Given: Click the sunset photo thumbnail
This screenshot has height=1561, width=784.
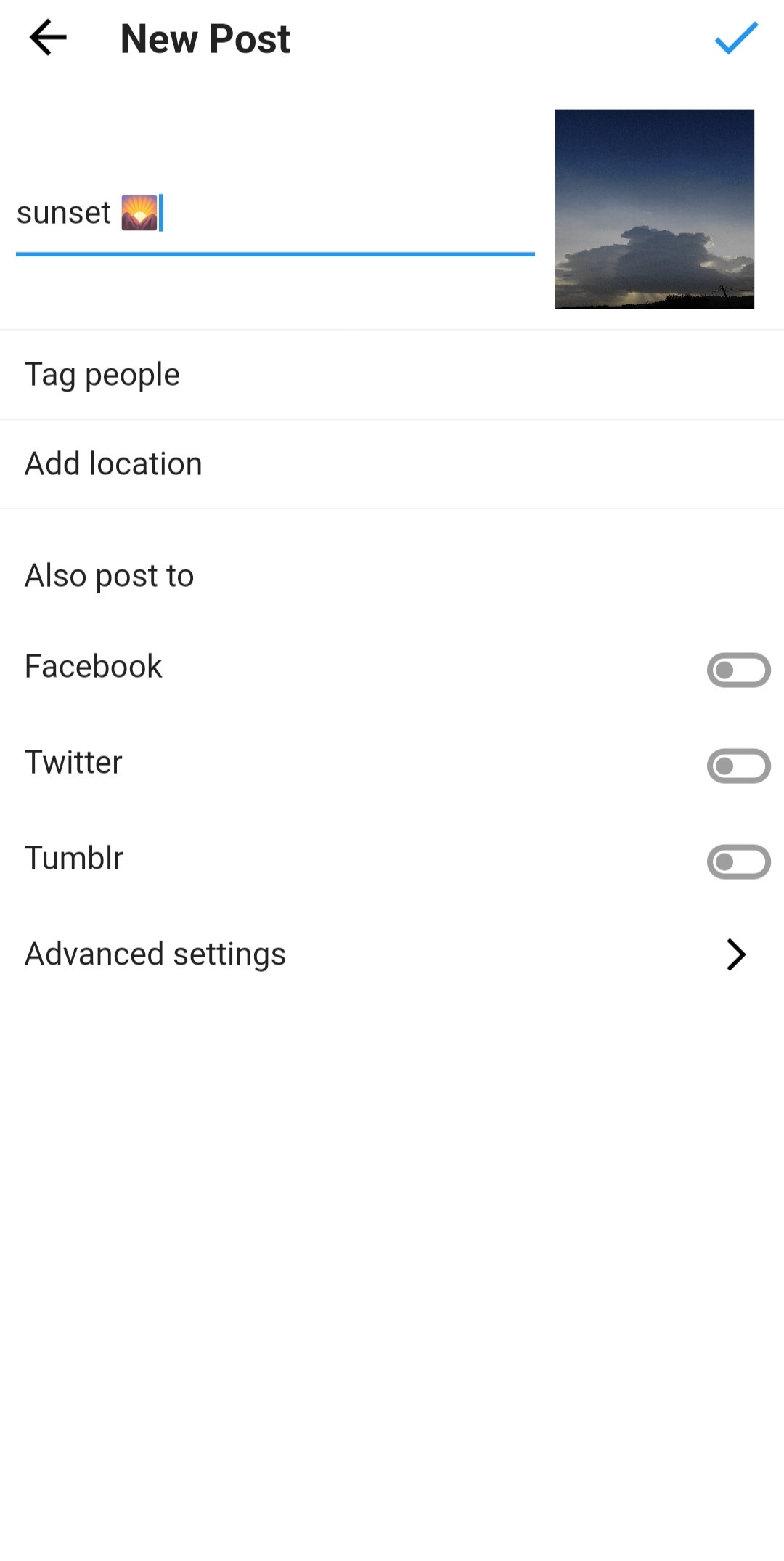Looking at the screenshot, I should (653, 208).
